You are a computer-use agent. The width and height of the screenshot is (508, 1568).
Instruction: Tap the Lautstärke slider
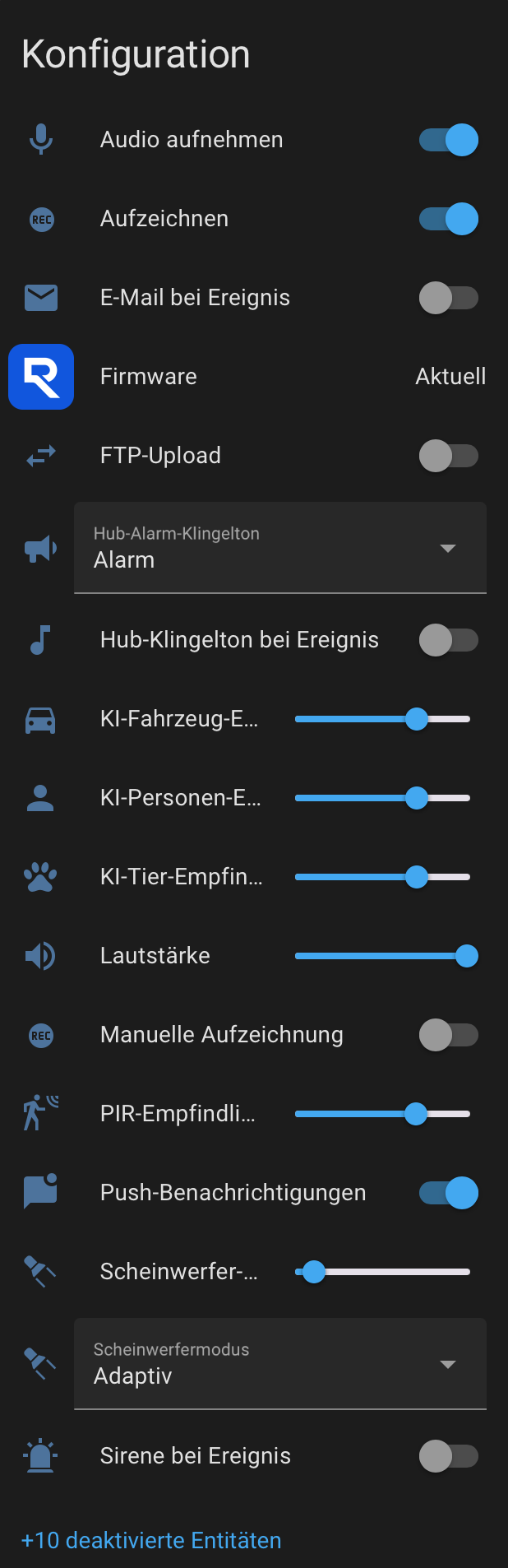[x=382, y=956]
